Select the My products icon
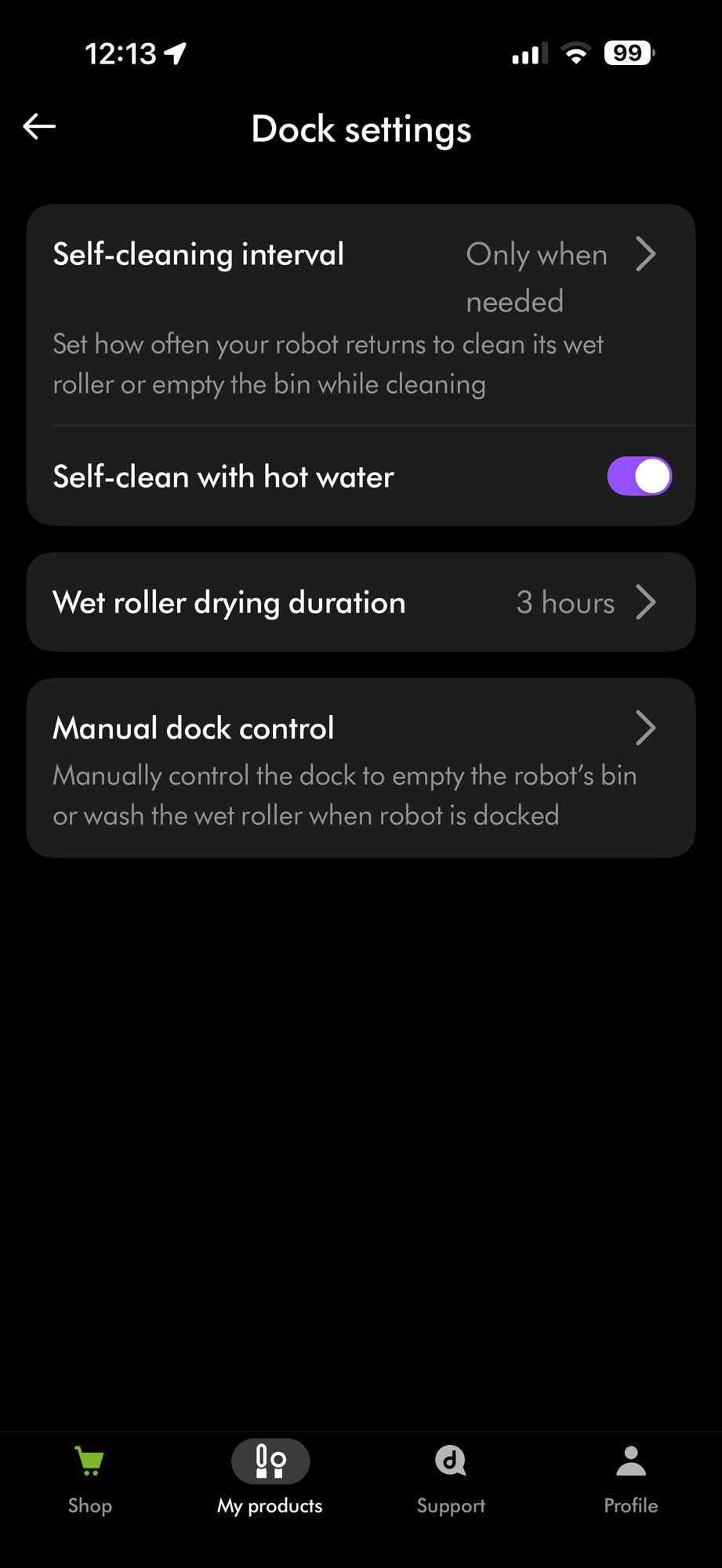The height and width of the screenshot is (1568, 722). (x=270, y=1460)
